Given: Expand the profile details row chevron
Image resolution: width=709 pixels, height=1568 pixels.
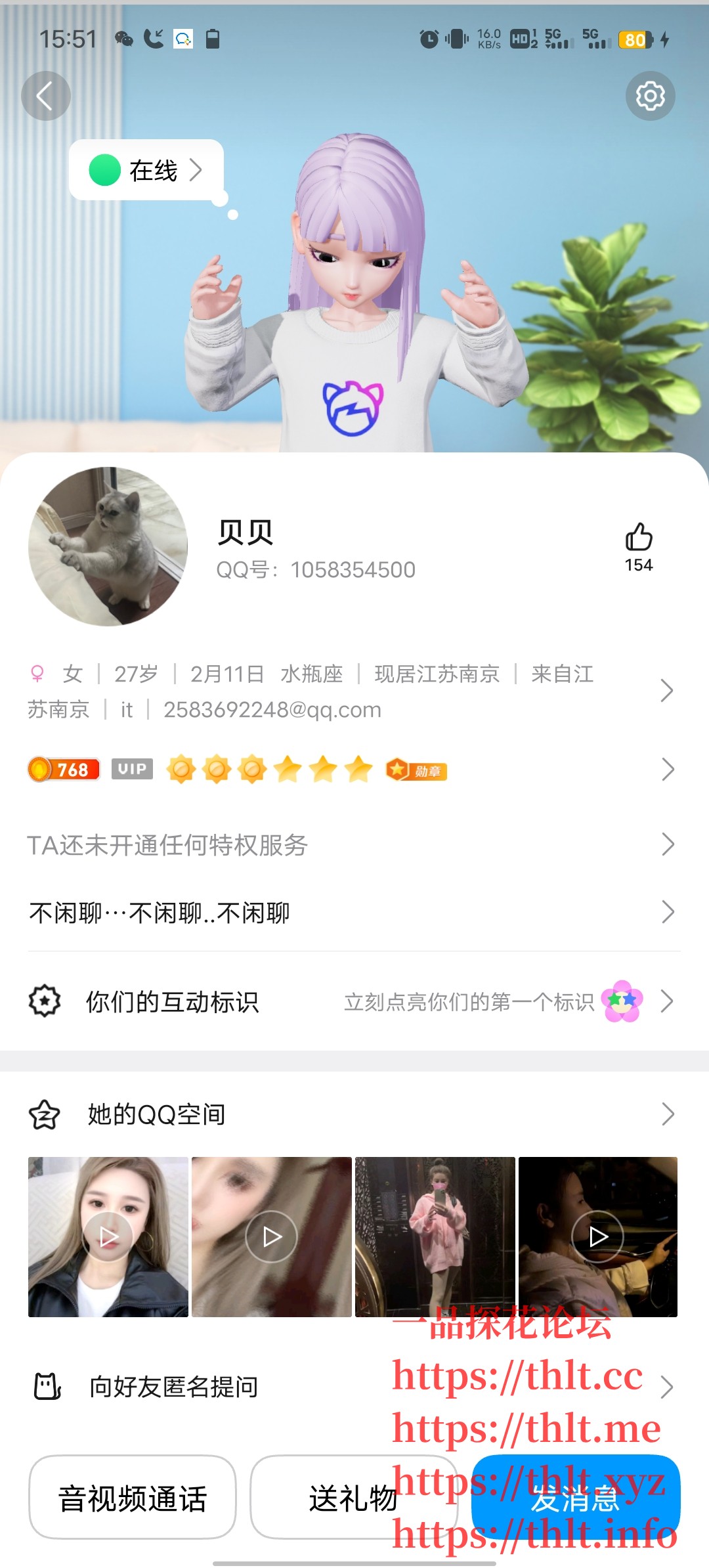Looking at the screenshot, I should (668, 691).
